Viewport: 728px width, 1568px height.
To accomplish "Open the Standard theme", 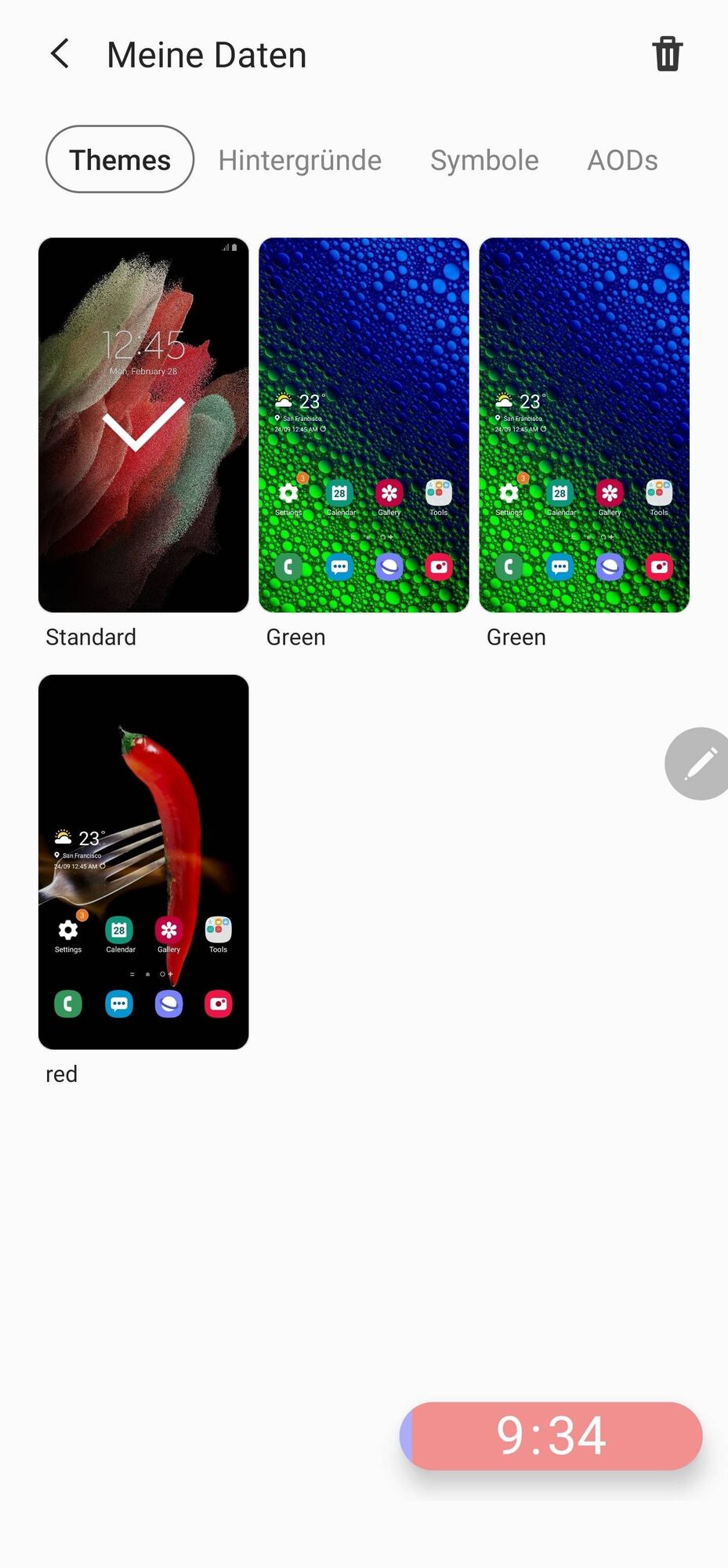I will click(143, 425).
